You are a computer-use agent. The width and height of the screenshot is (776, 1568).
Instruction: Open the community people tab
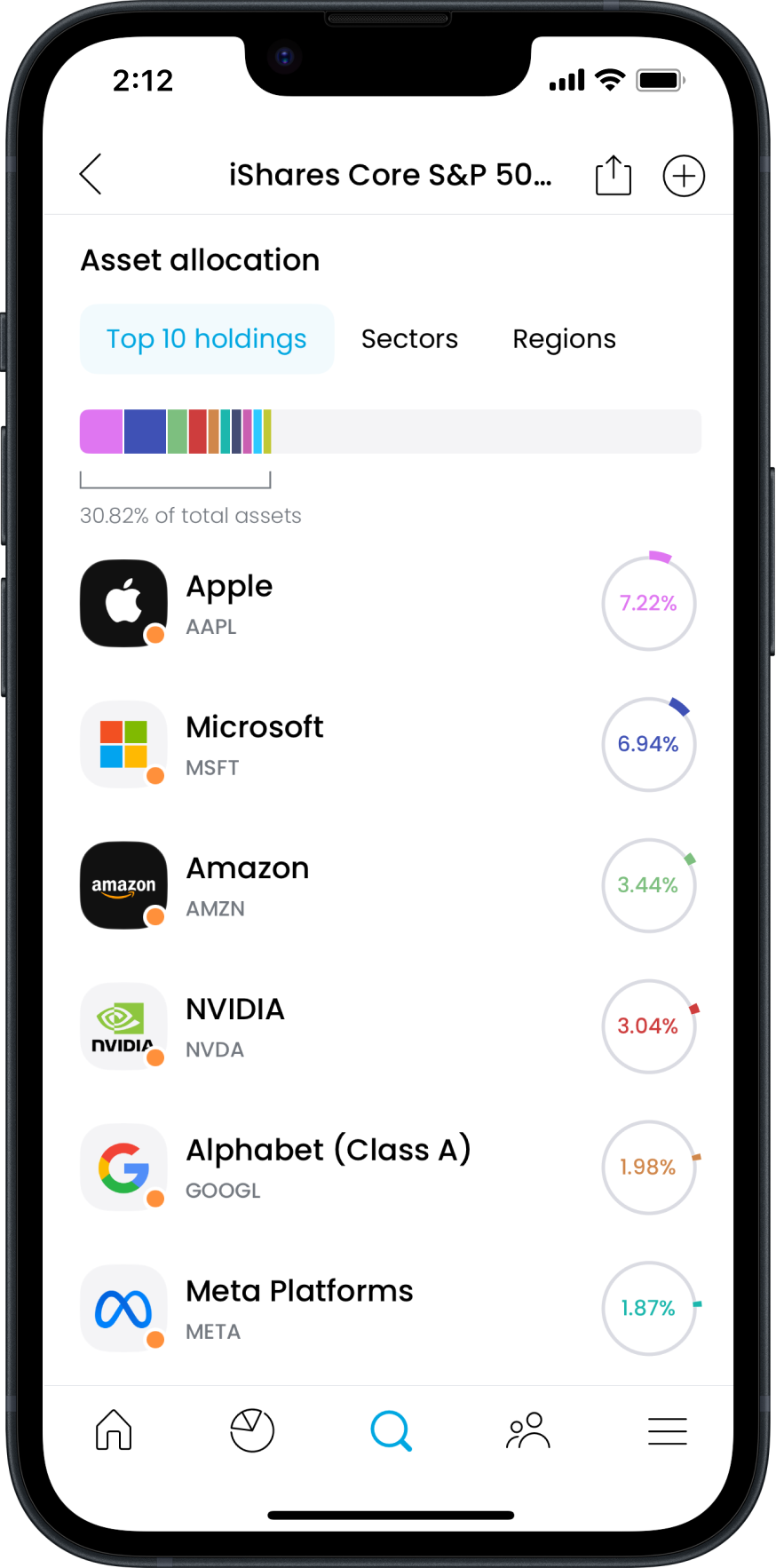click(x=528, y=1430)
